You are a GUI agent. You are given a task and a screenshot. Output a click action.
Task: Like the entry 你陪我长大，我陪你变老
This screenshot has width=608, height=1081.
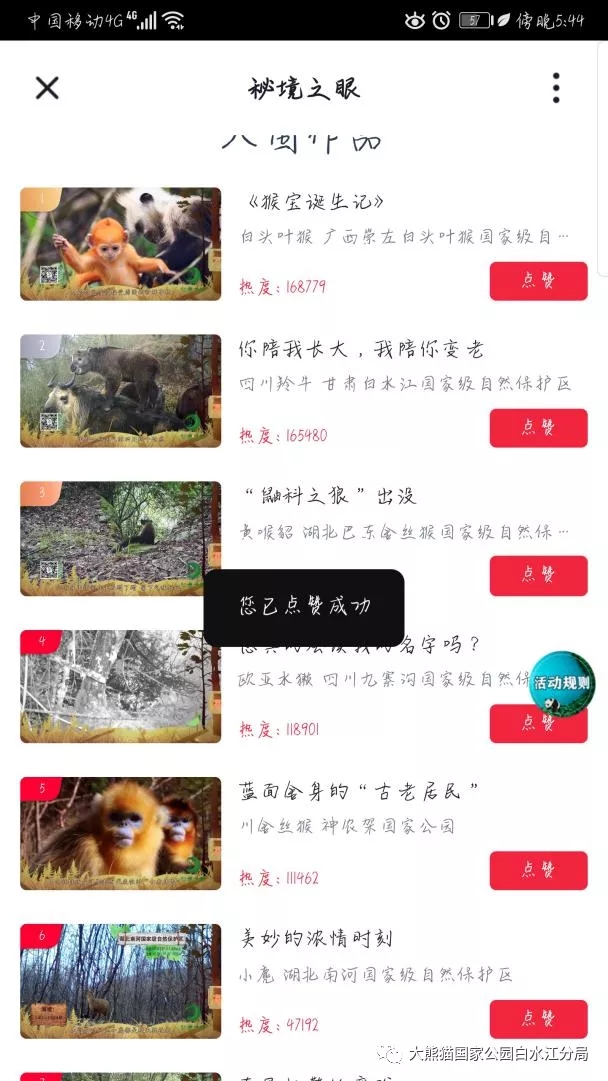538,428
